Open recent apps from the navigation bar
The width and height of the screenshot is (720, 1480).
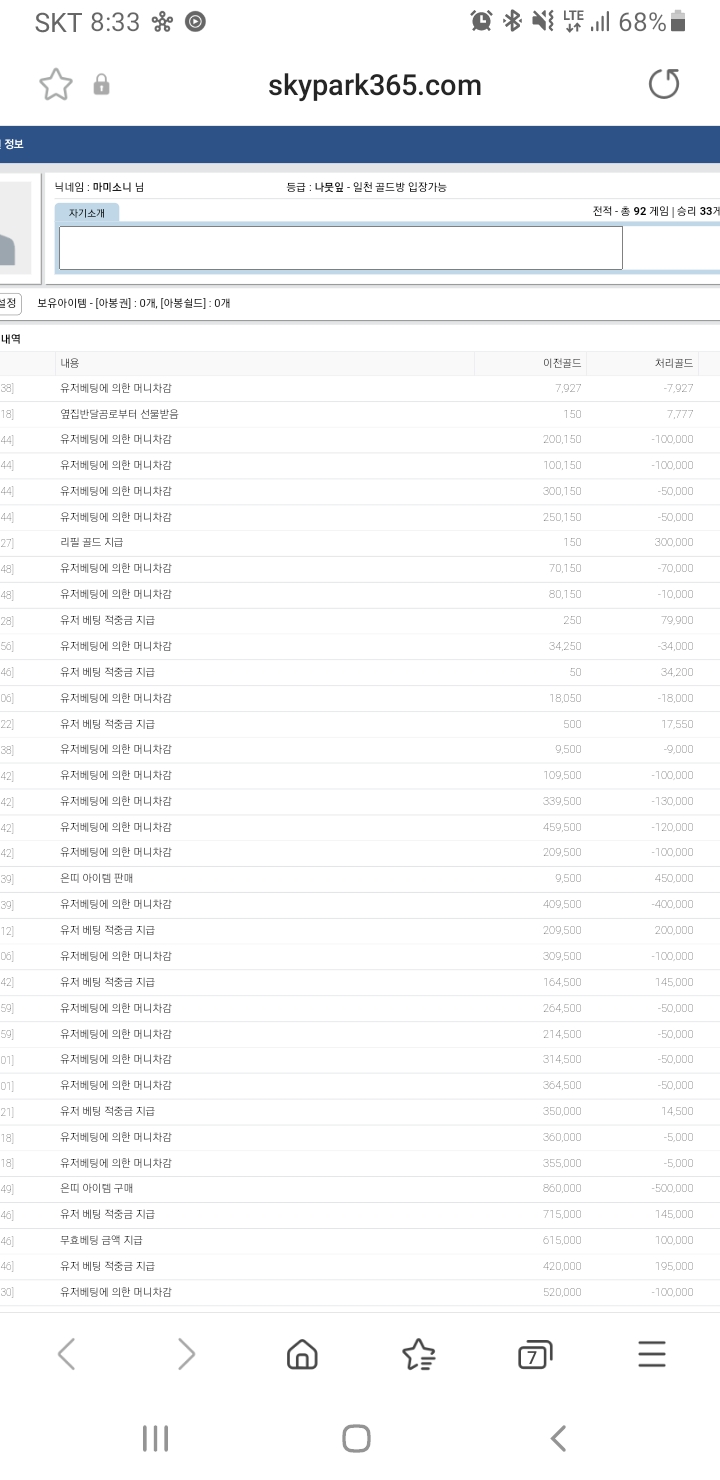click(x=155, y=1438)
